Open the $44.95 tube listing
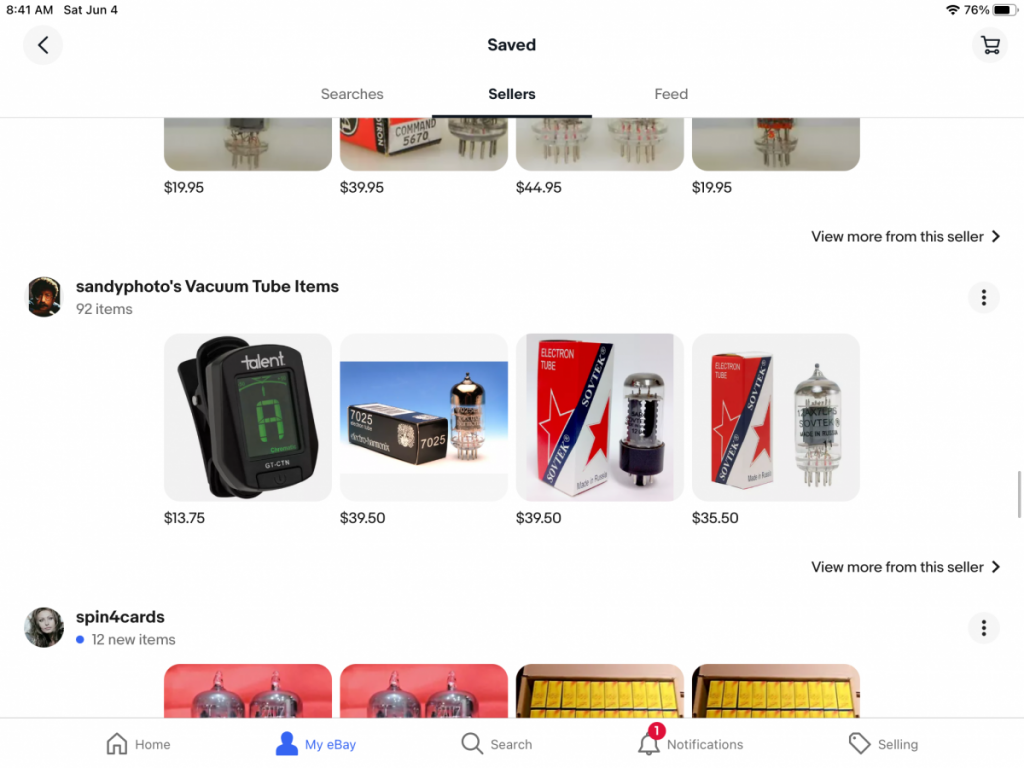The width and height of the screenshot is (1024, 768). pos(600,145)
